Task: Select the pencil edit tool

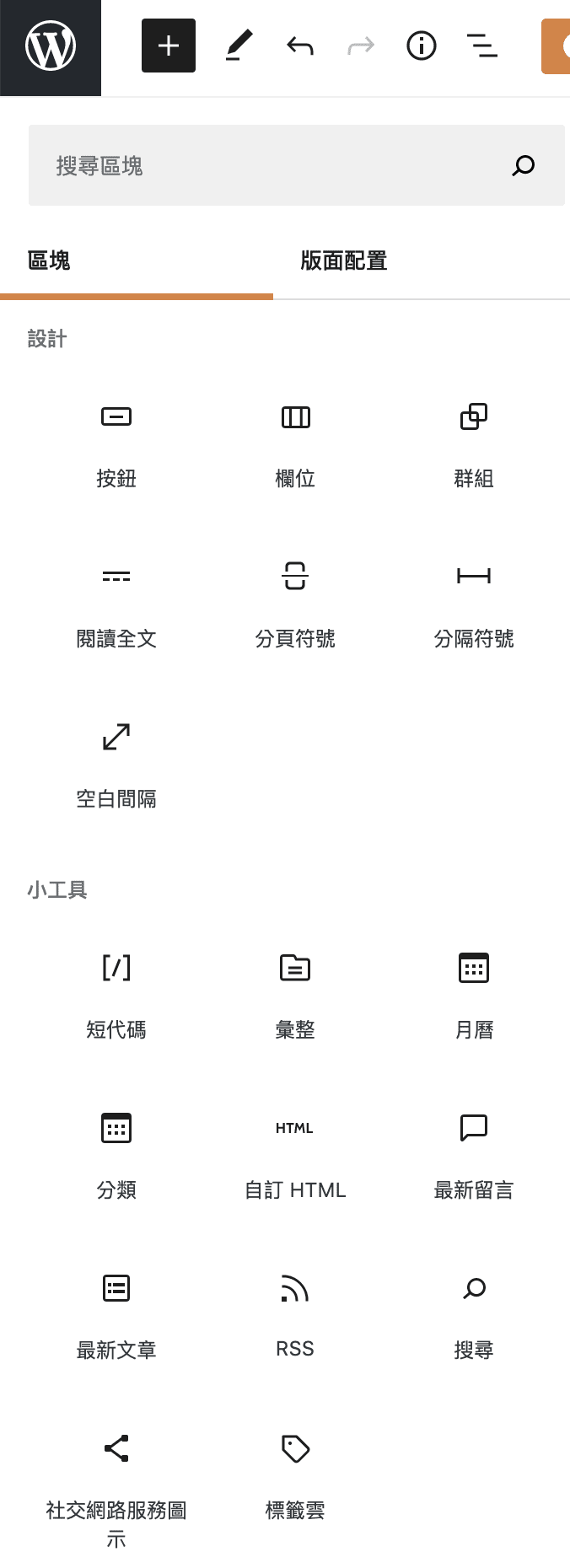Action: [239, 46]
